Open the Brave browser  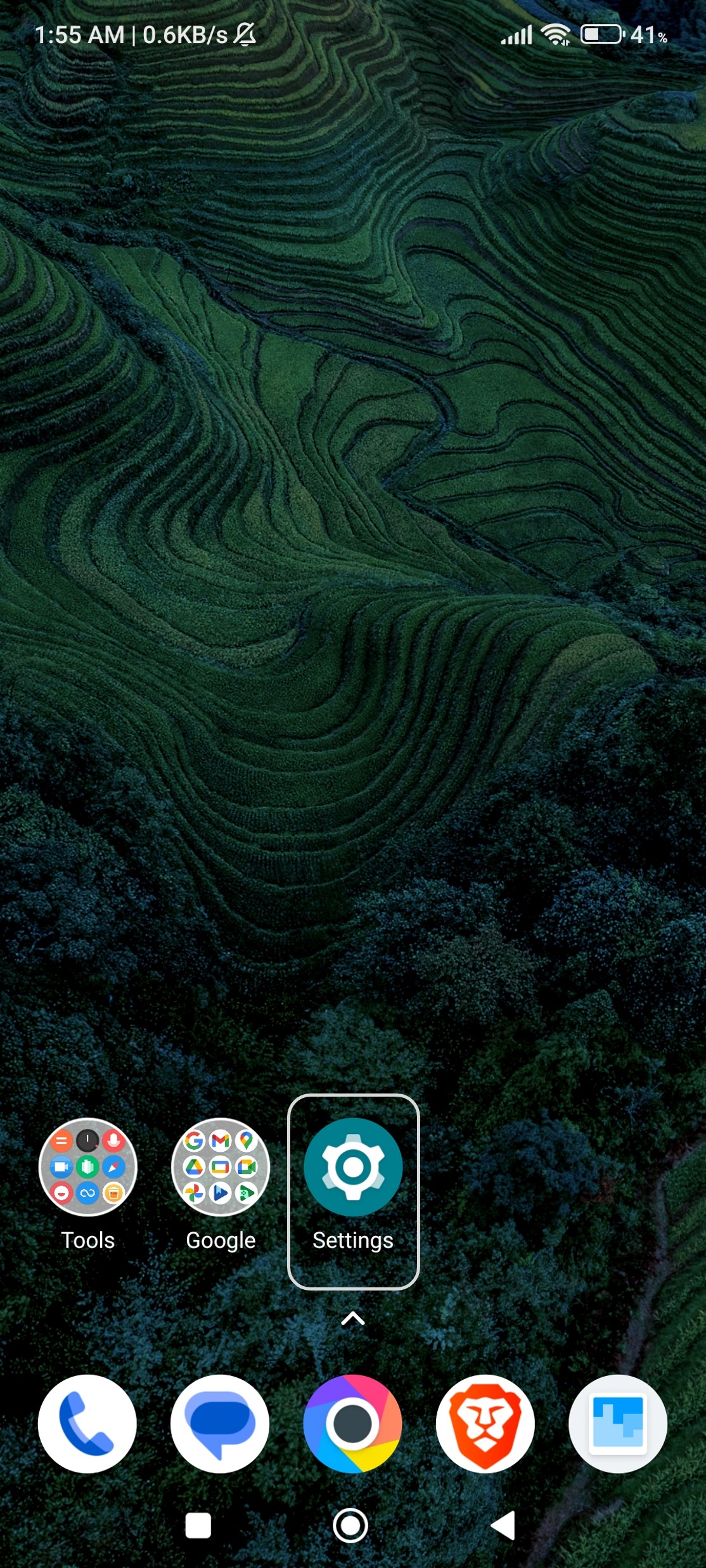[485, 1424]
